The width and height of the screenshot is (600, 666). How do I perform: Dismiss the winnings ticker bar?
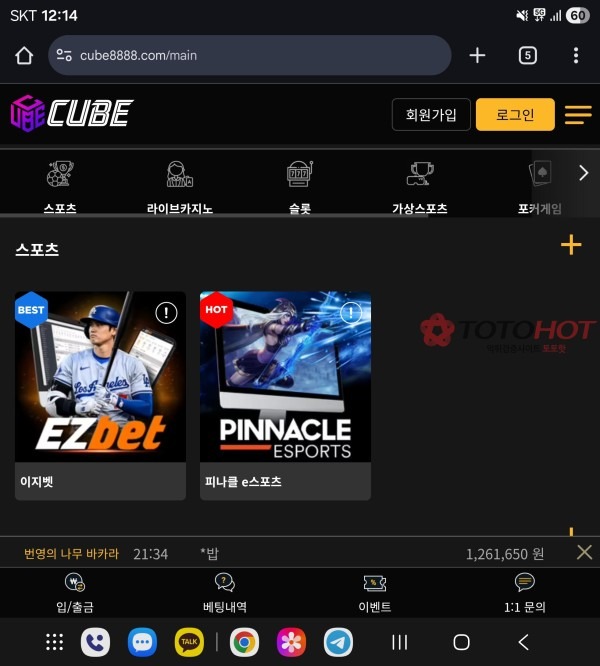(x=585, y=553)
